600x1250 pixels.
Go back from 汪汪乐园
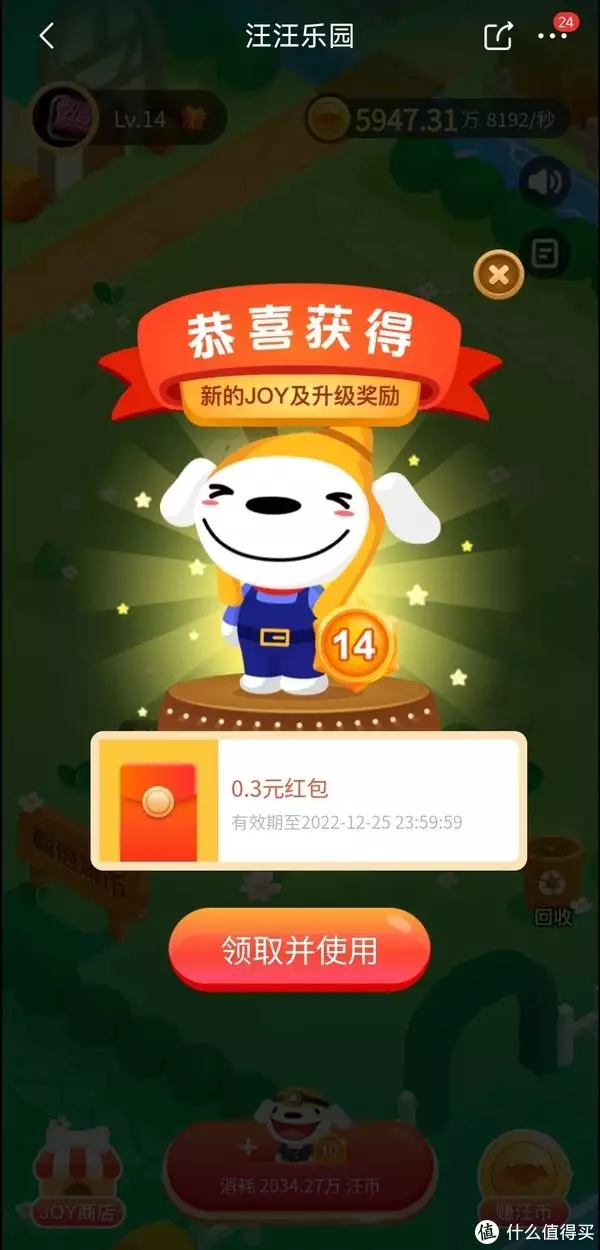[x=46, y=37]
